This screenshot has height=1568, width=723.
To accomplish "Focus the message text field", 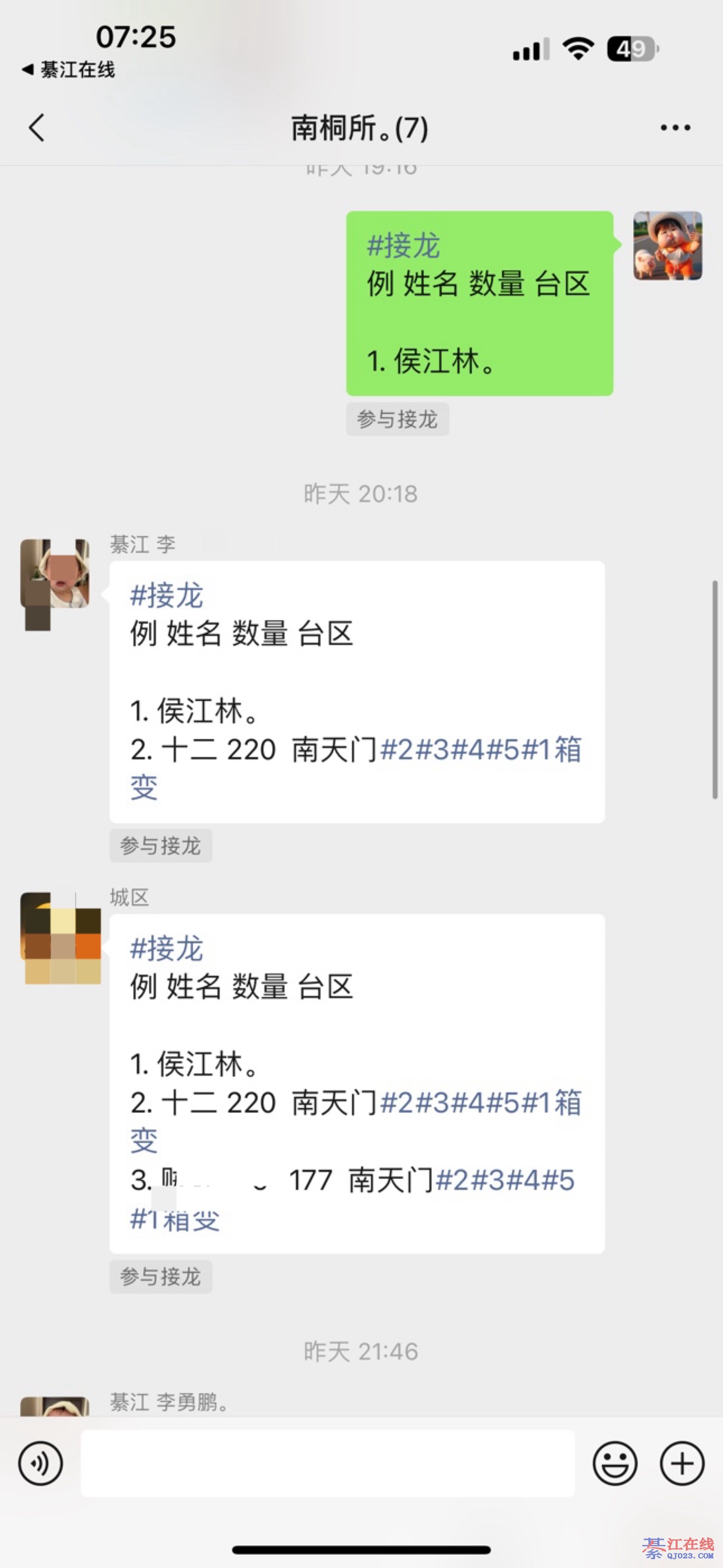I will point(327,1464).
